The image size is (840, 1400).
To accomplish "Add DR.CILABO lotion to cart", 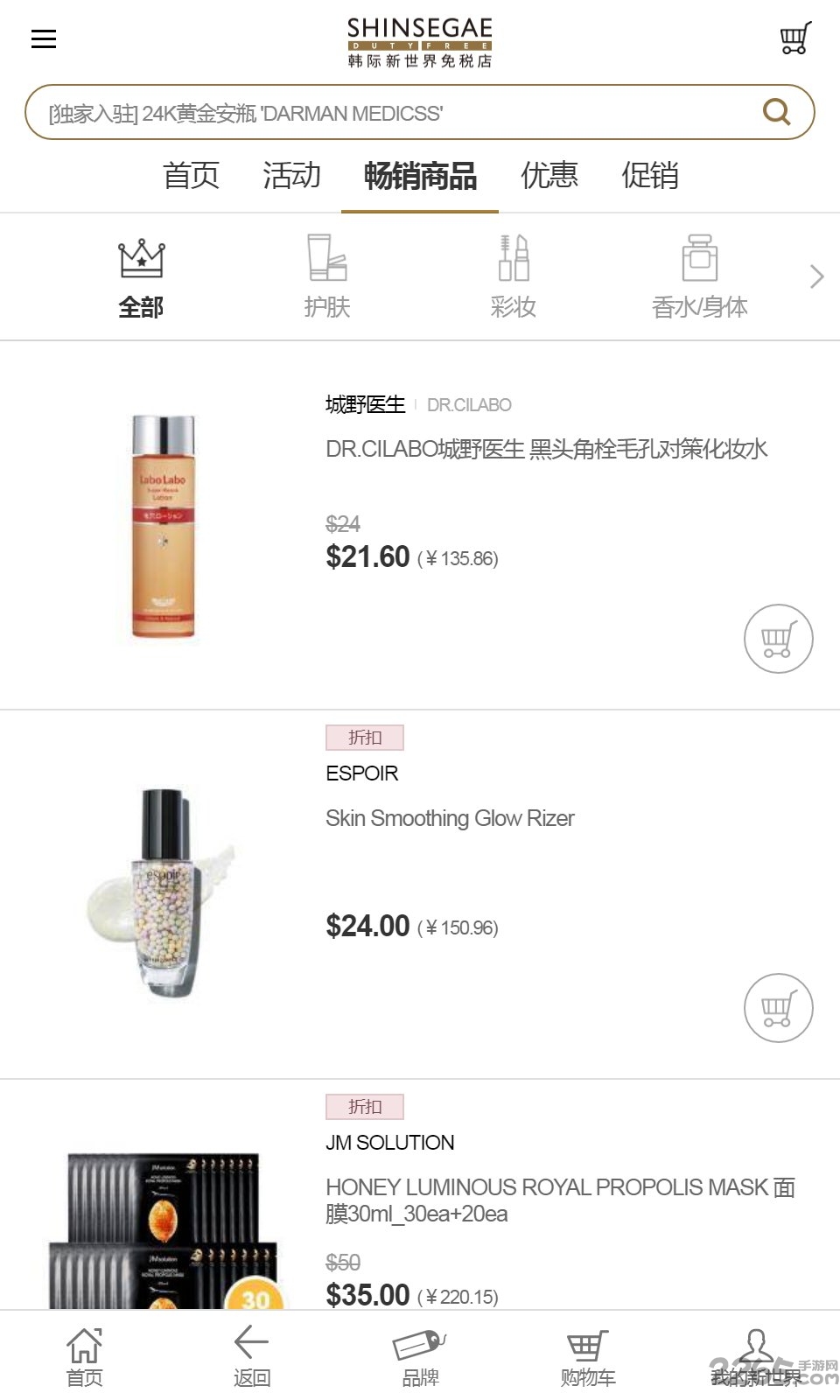I will pos(779,639).
